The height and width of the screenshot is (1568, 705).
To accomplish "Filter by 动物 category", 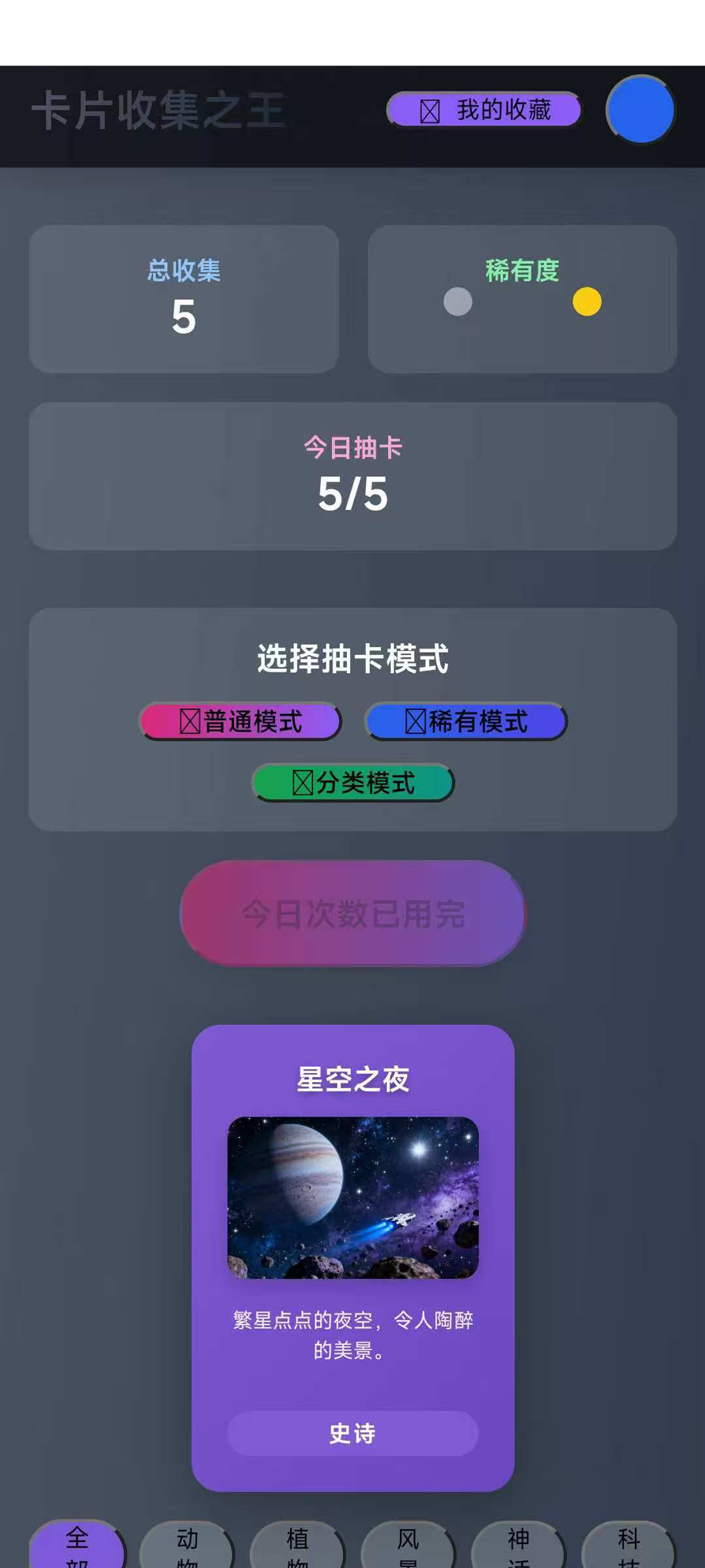I will click(x=187, y=1547).
